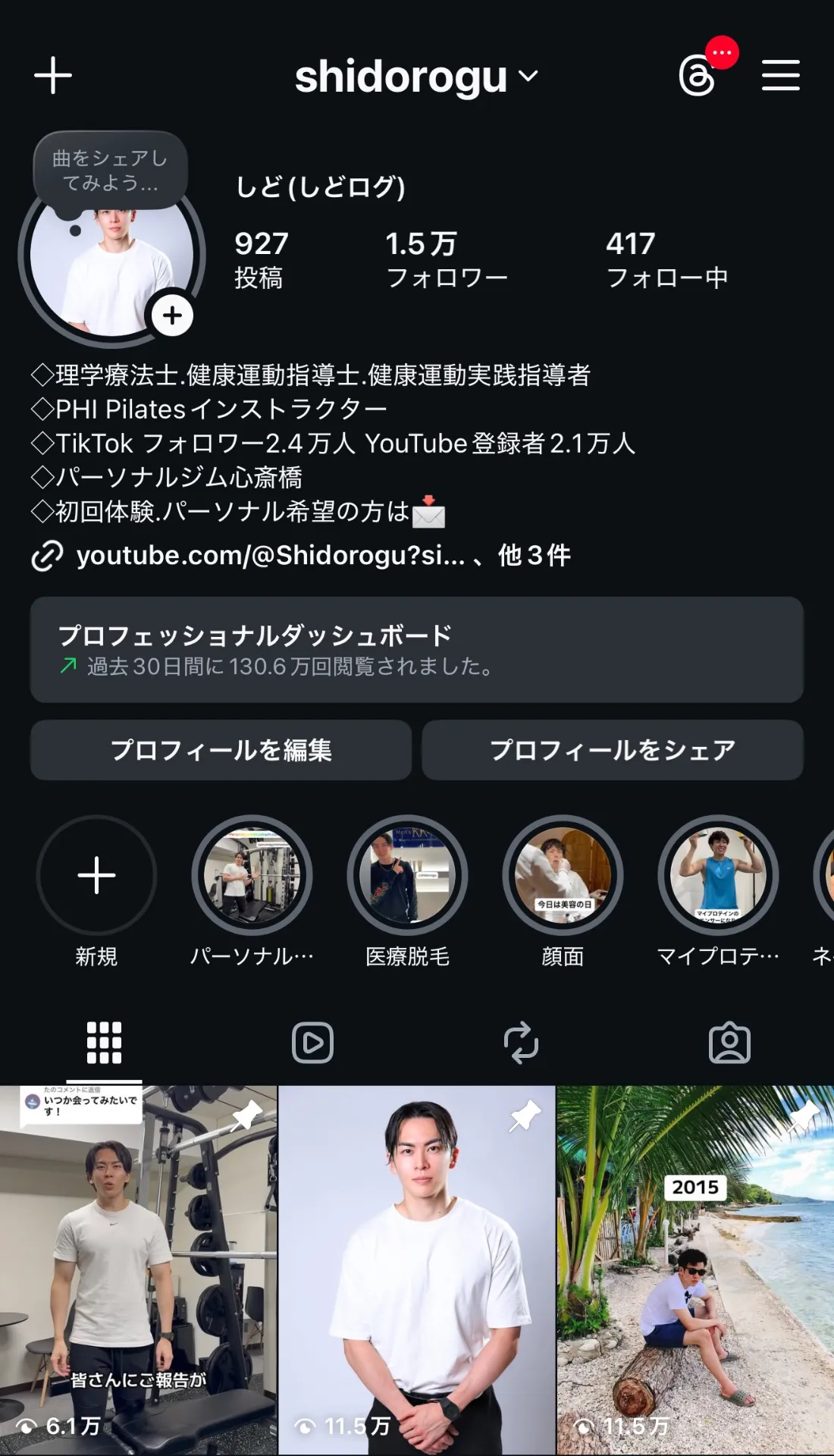The width and height of the screenshot is (834, 1456).
Task: Open the pinned 2015 beach post
Action: coord(695,1270)
